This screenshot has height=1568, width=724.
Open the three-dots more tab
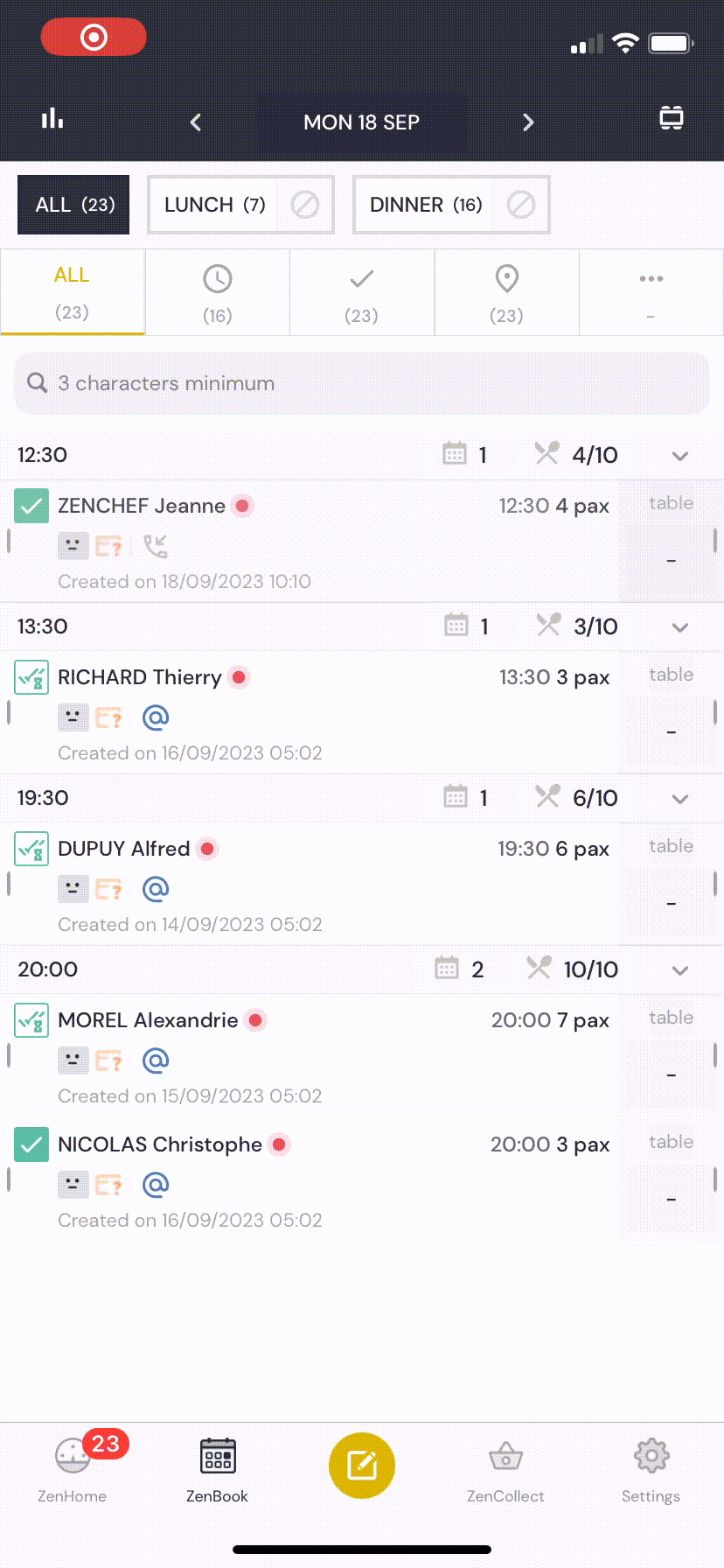tap(651, 292)
